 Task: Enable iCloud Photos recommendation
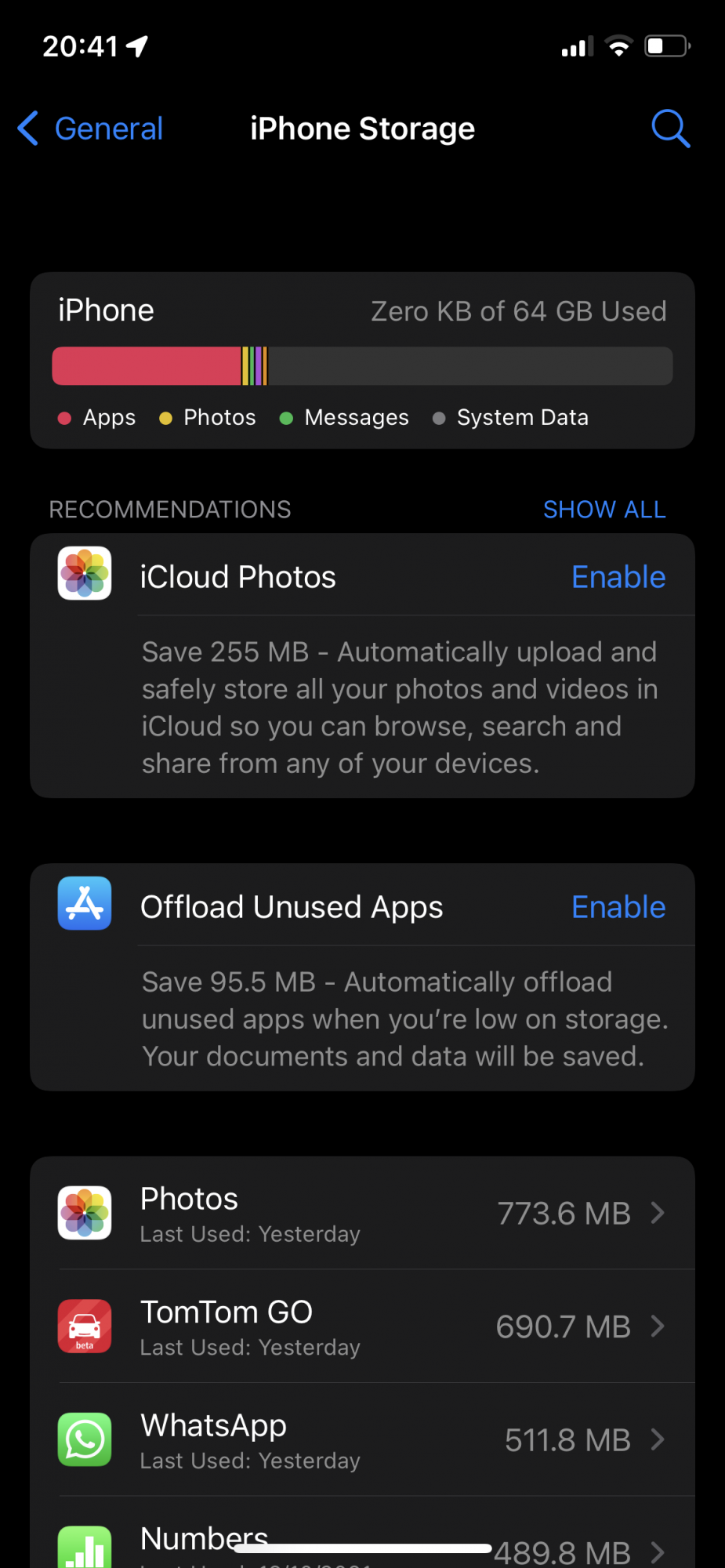point(618,577)
